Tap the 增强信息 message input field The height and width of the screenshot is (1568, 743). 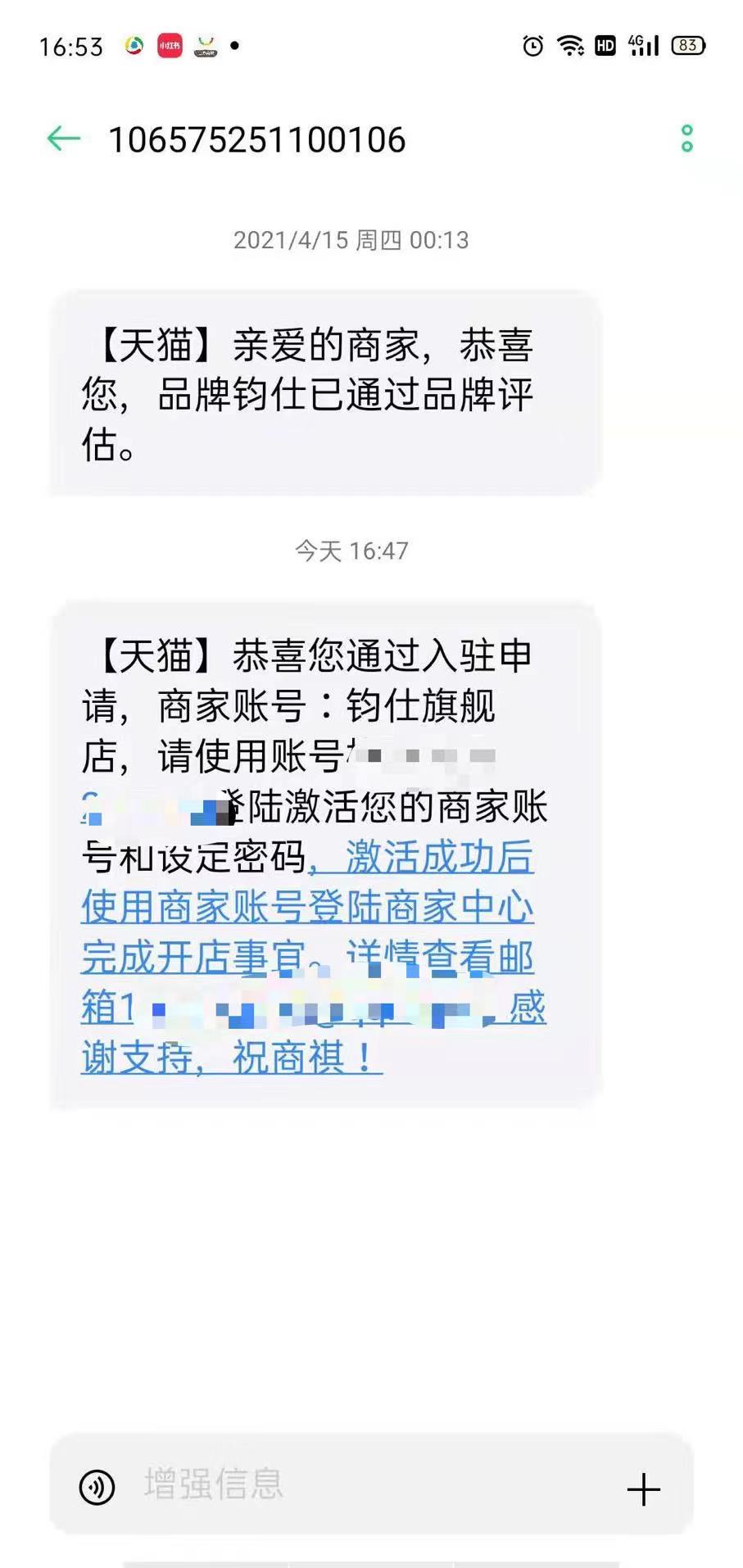(x=371, y=1484)
